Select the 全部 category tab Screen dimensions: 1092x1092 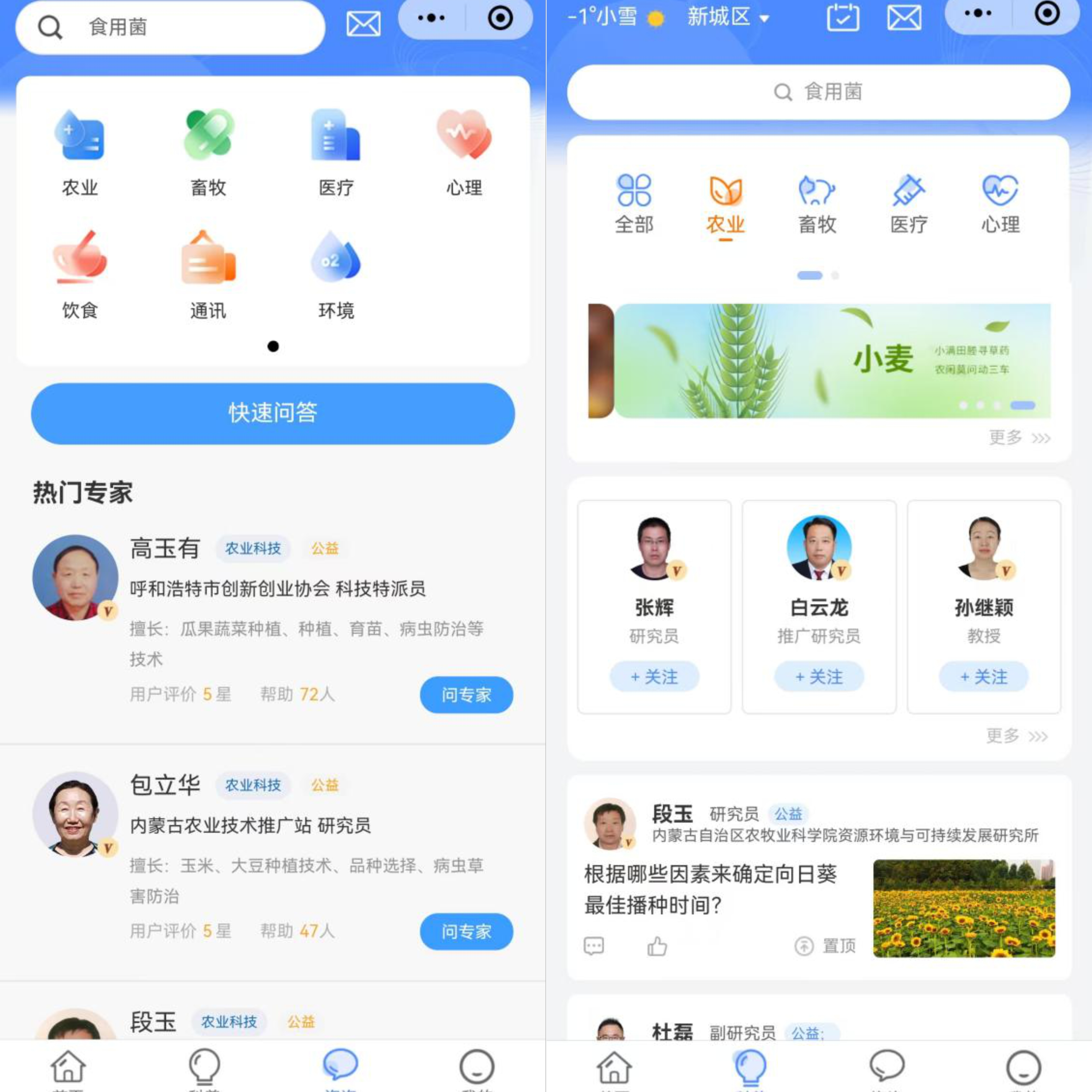tap(634, 203)
